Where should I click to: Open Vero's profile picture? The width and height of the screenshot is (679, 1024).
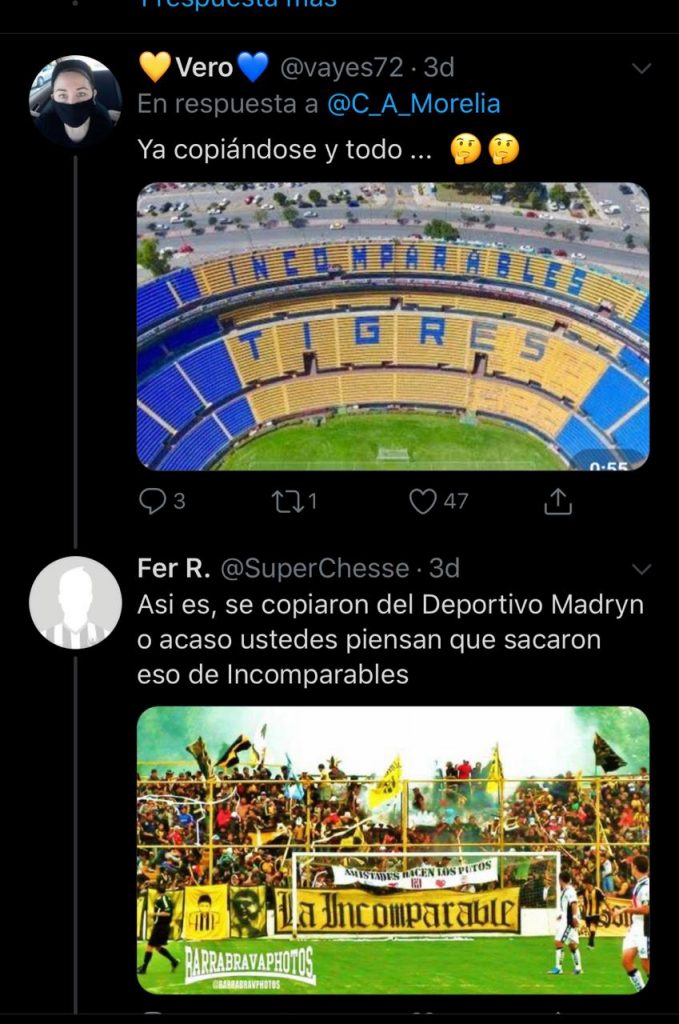[x=75, y=101]
